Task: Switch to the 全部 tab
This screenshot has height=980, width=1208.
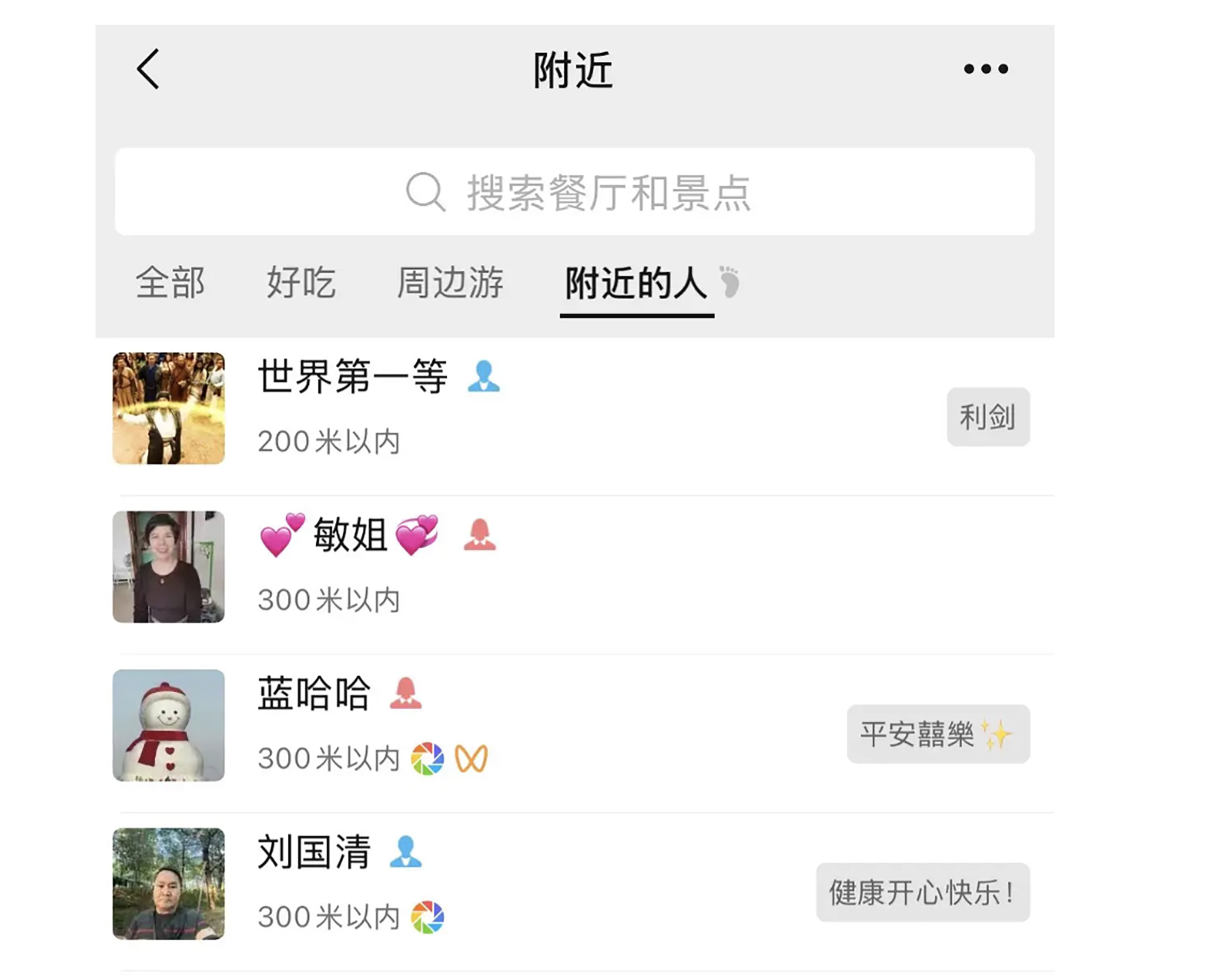Action: 170,282
